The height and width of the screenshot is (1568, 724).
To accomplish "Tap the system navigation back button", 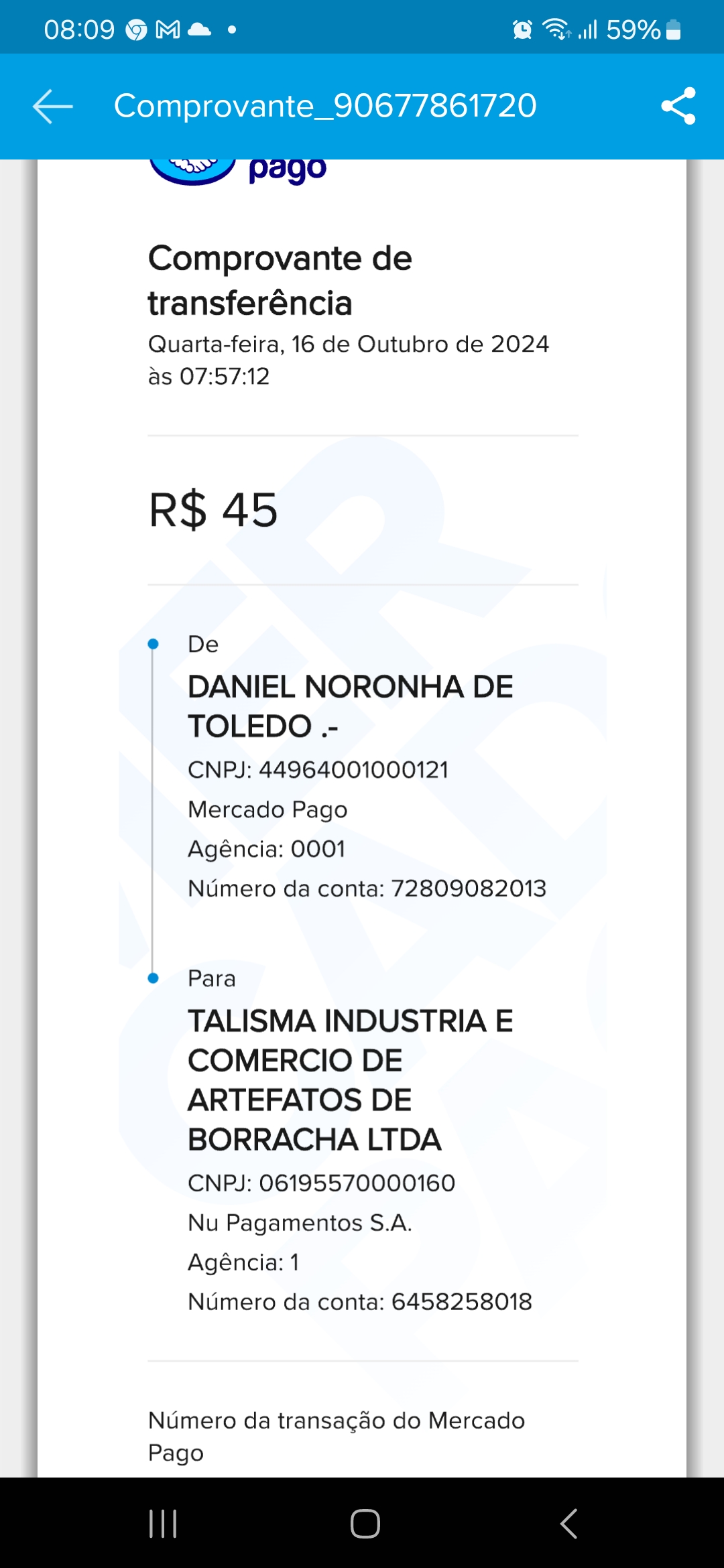I will pyautogui.click(x=568, y=1523).
